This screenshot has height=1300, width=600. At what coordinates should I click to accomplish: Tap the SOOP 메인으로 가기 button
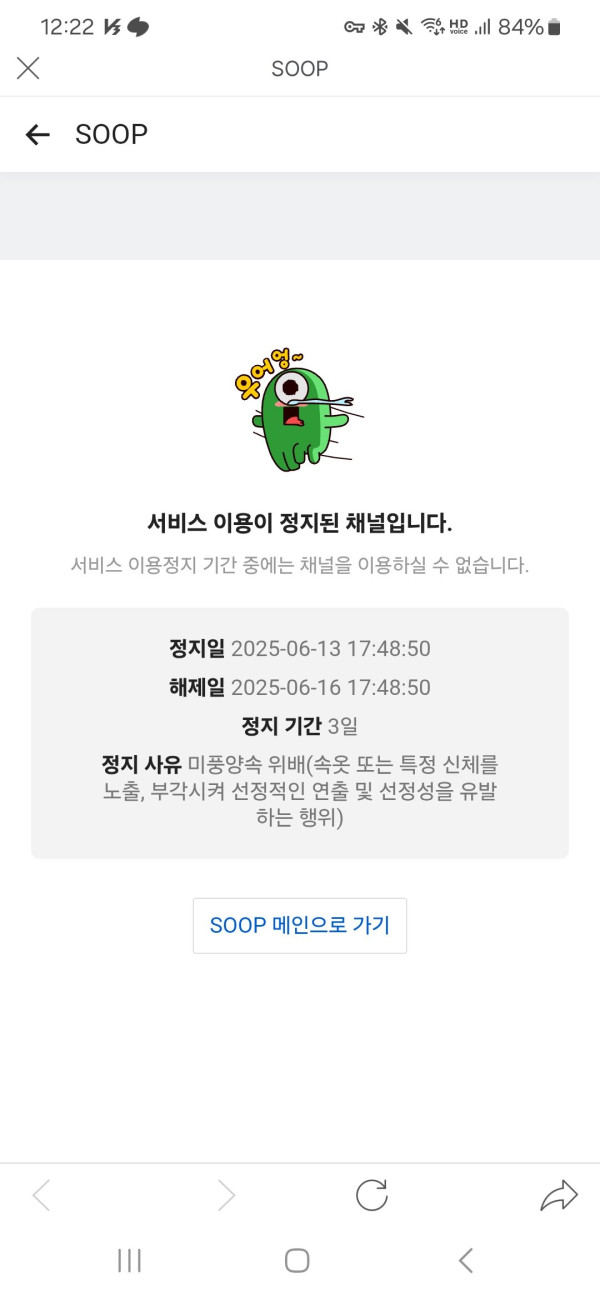(x=300, y=926)
